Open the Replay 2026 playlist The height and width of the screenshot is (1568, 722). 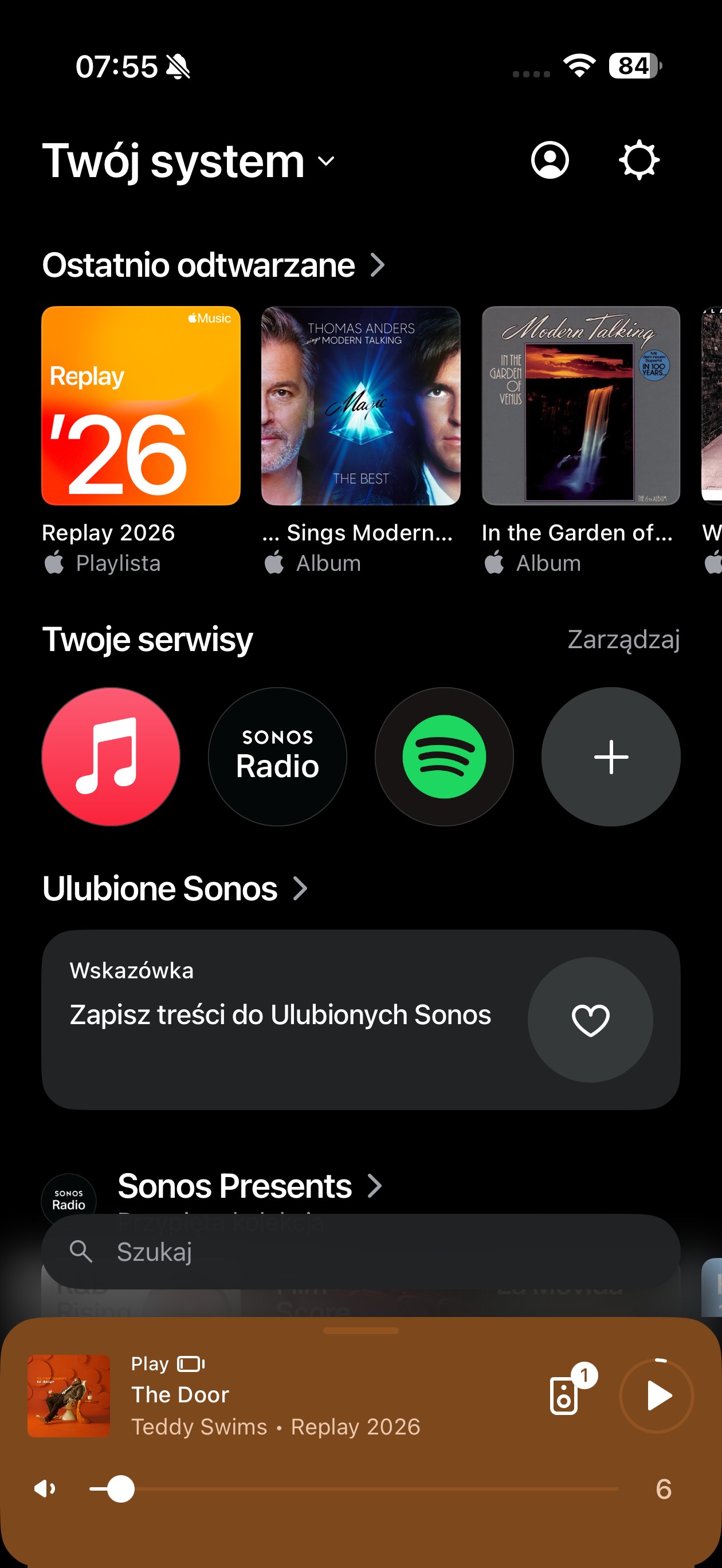coord(140,406)
